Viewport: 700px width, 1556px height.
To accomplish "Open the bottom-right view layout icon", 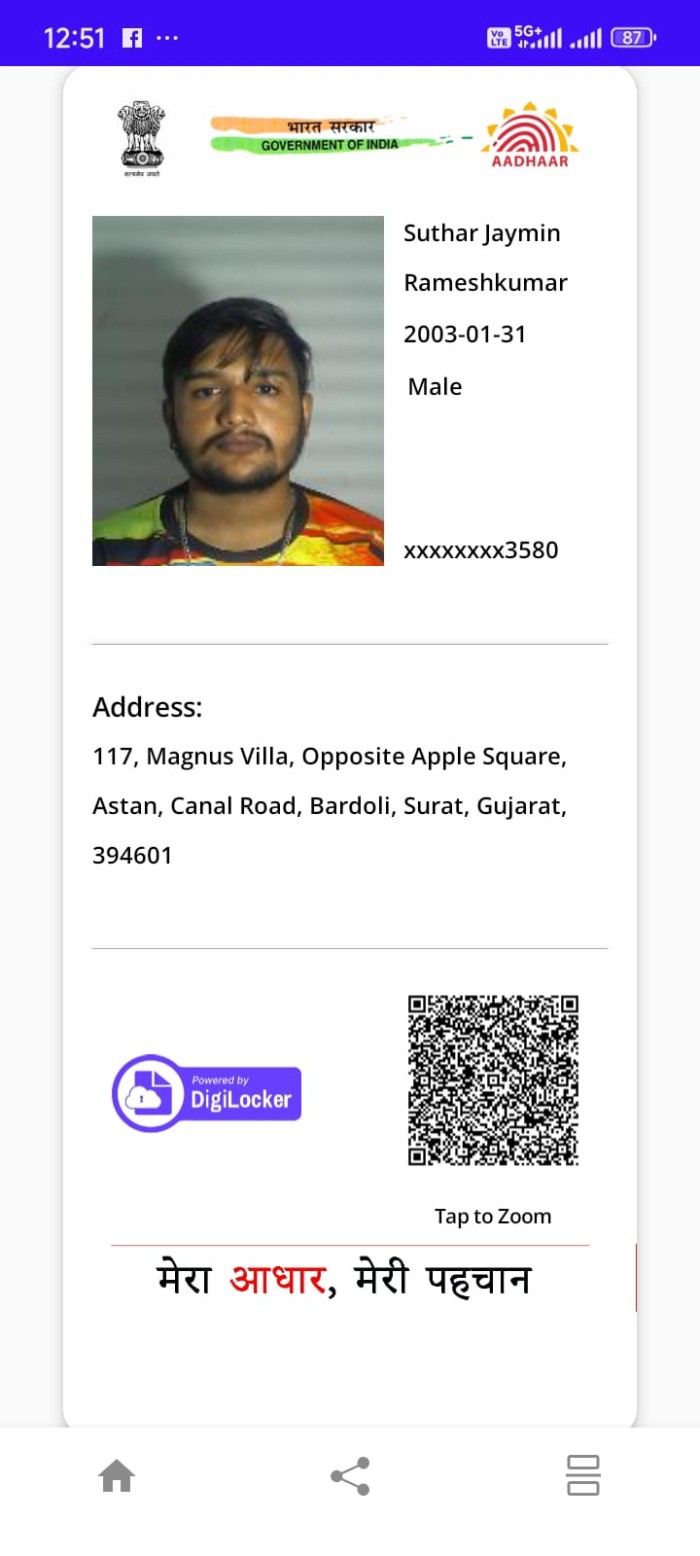I will [x=582, y=1475].
